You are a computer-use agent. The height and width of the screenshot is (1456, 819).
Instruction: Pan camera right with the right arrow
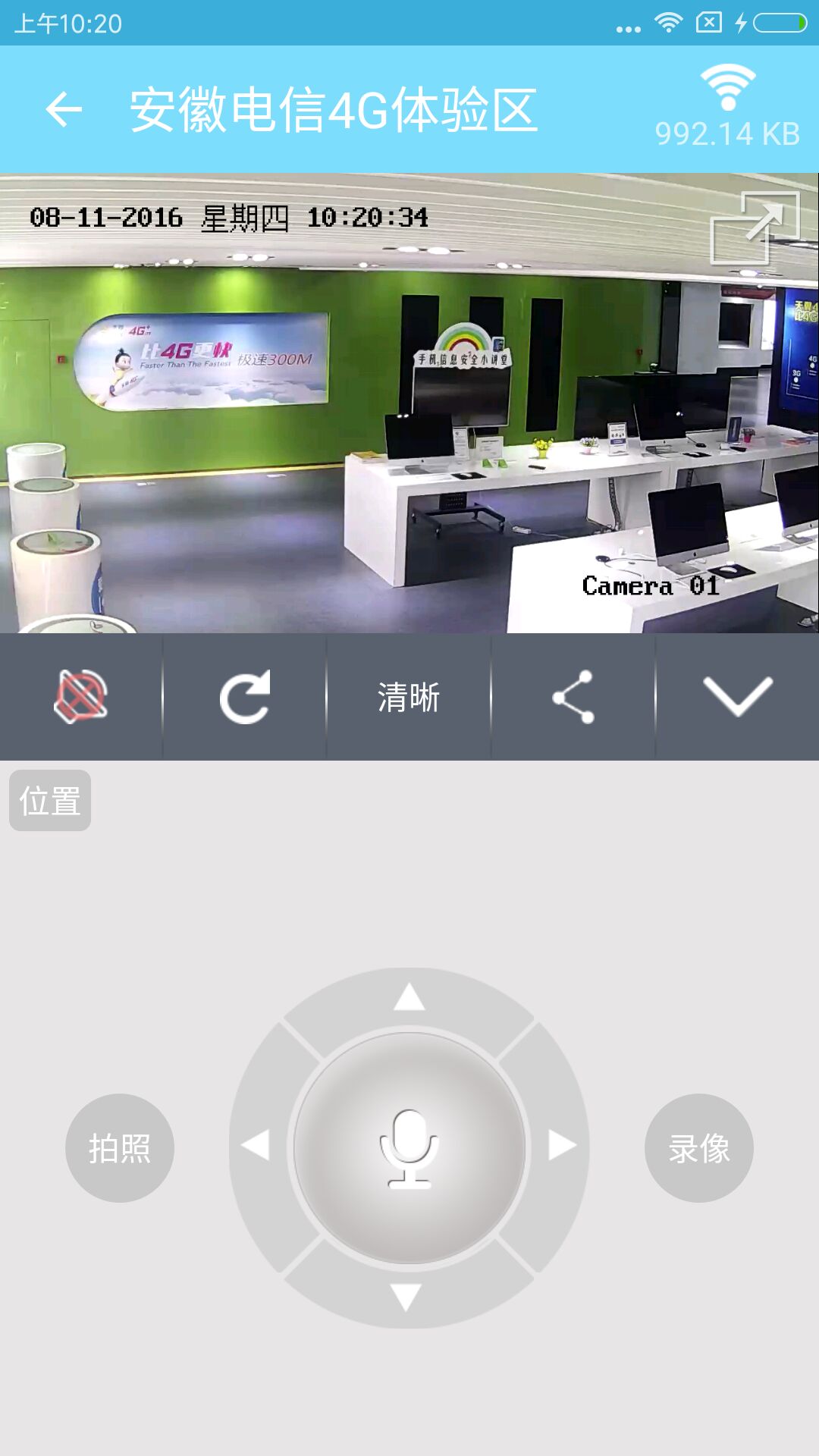pos(563,1145)
